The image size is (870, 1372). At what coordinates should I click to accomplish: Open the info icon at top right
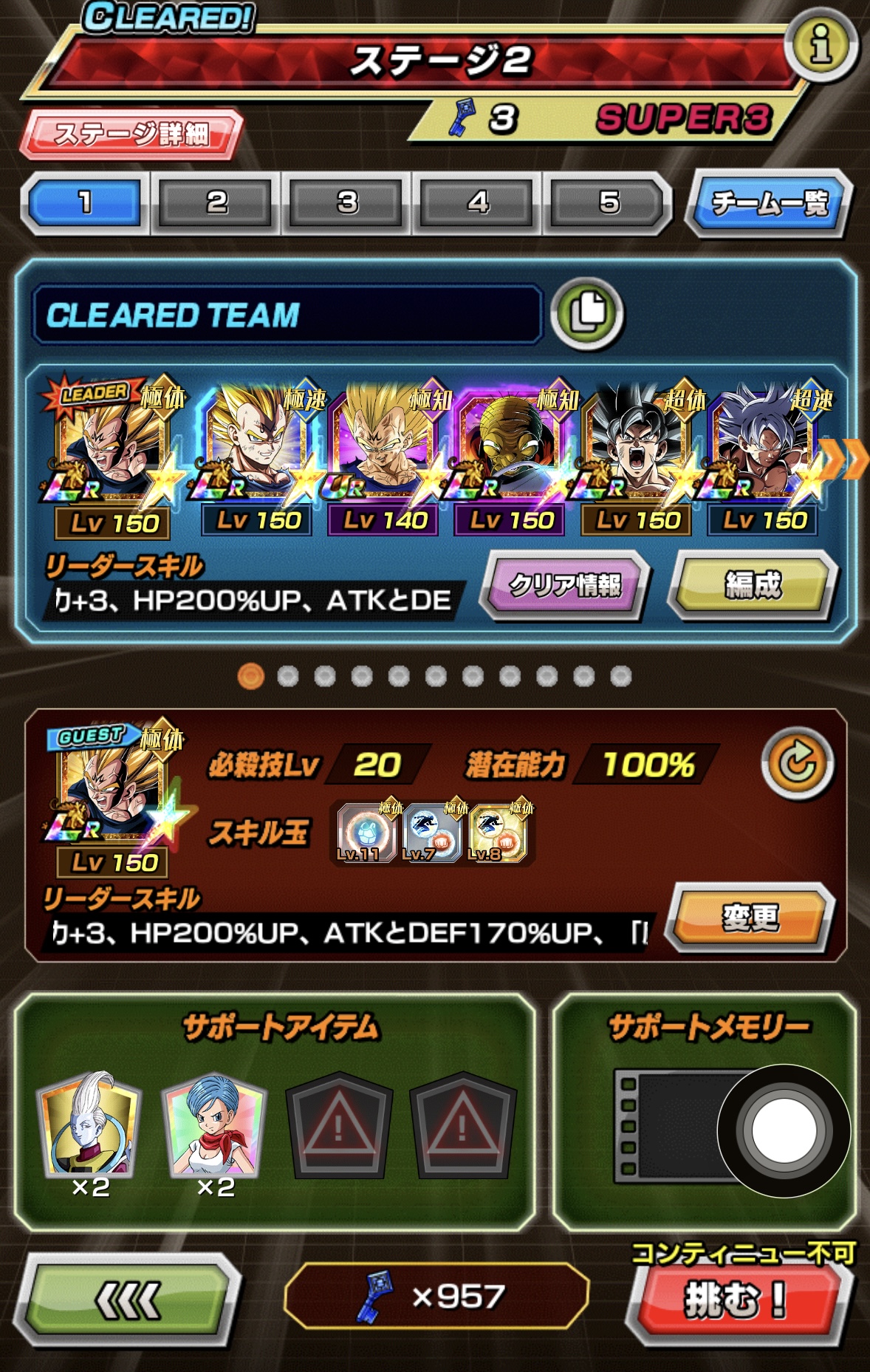click(x=821, y=46)
